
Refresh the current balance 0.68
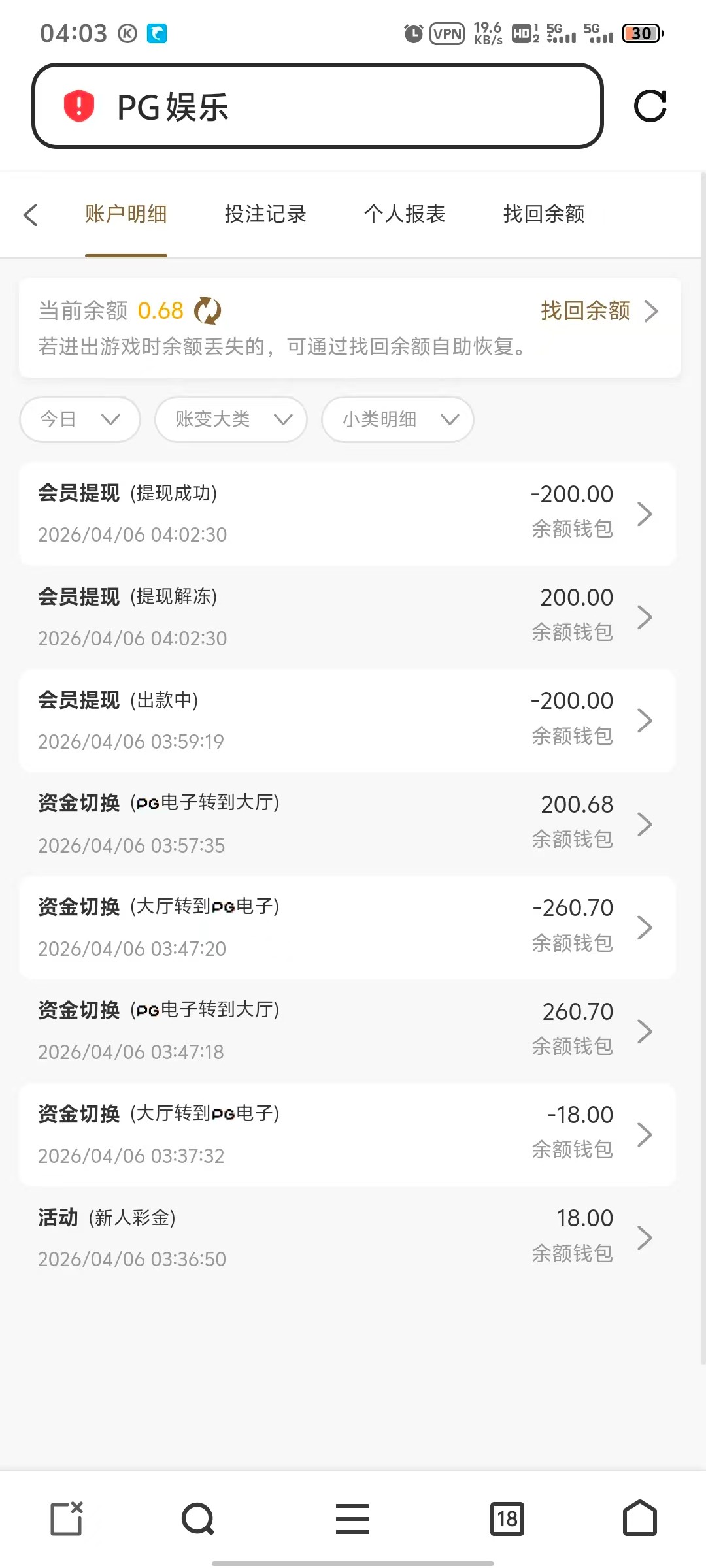tap(208, 311)
